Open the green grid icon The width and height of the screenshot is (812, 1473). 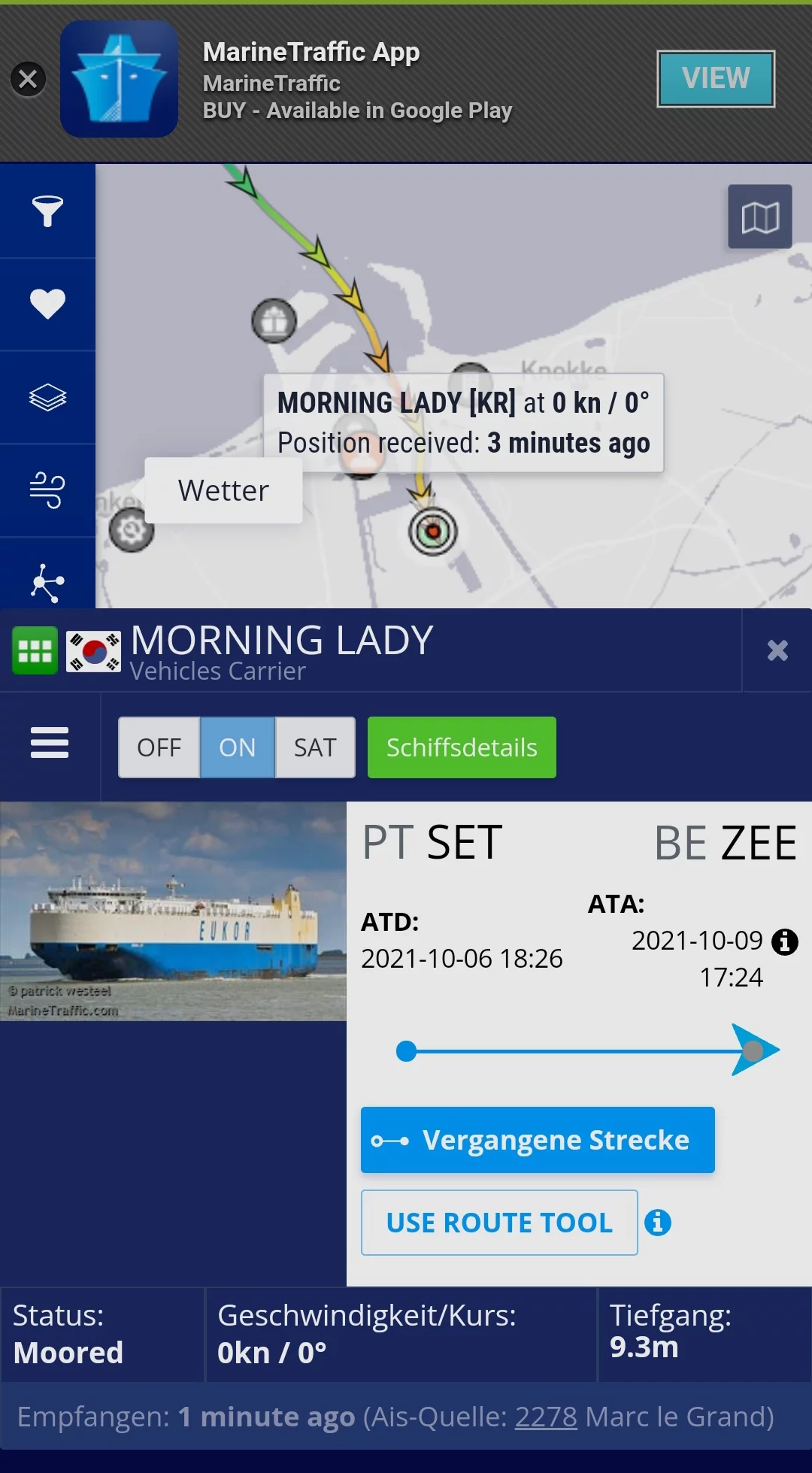(35, 650)
